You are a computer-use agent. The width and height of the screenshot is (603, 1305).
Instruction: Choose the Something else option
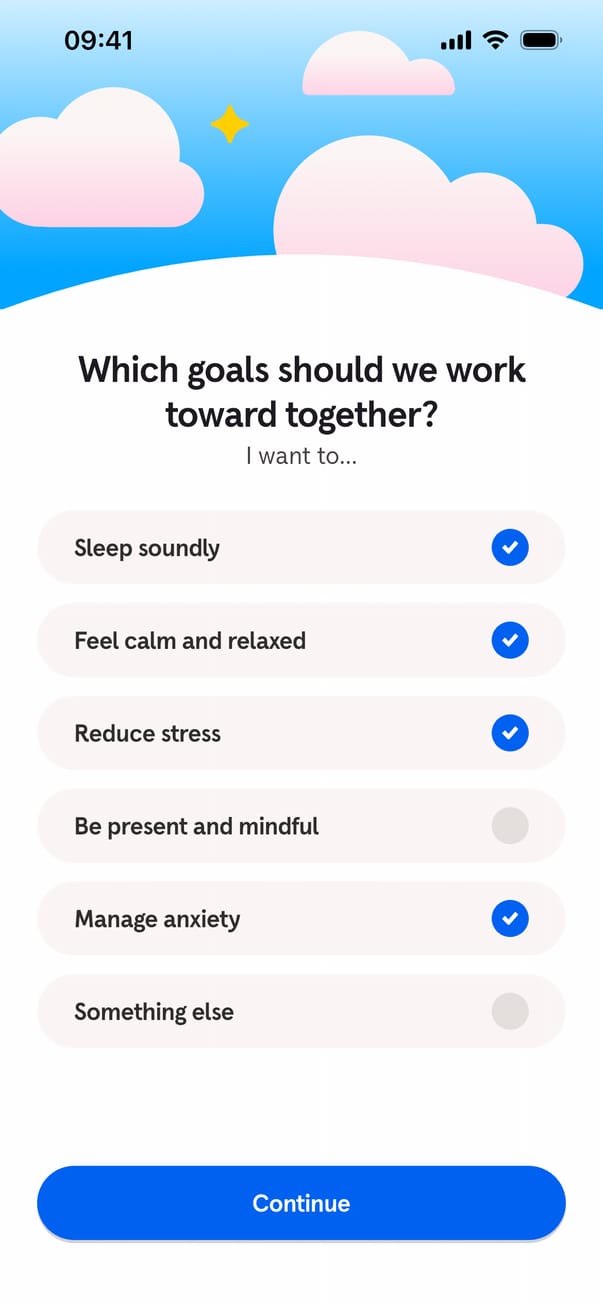(509, 1011)
